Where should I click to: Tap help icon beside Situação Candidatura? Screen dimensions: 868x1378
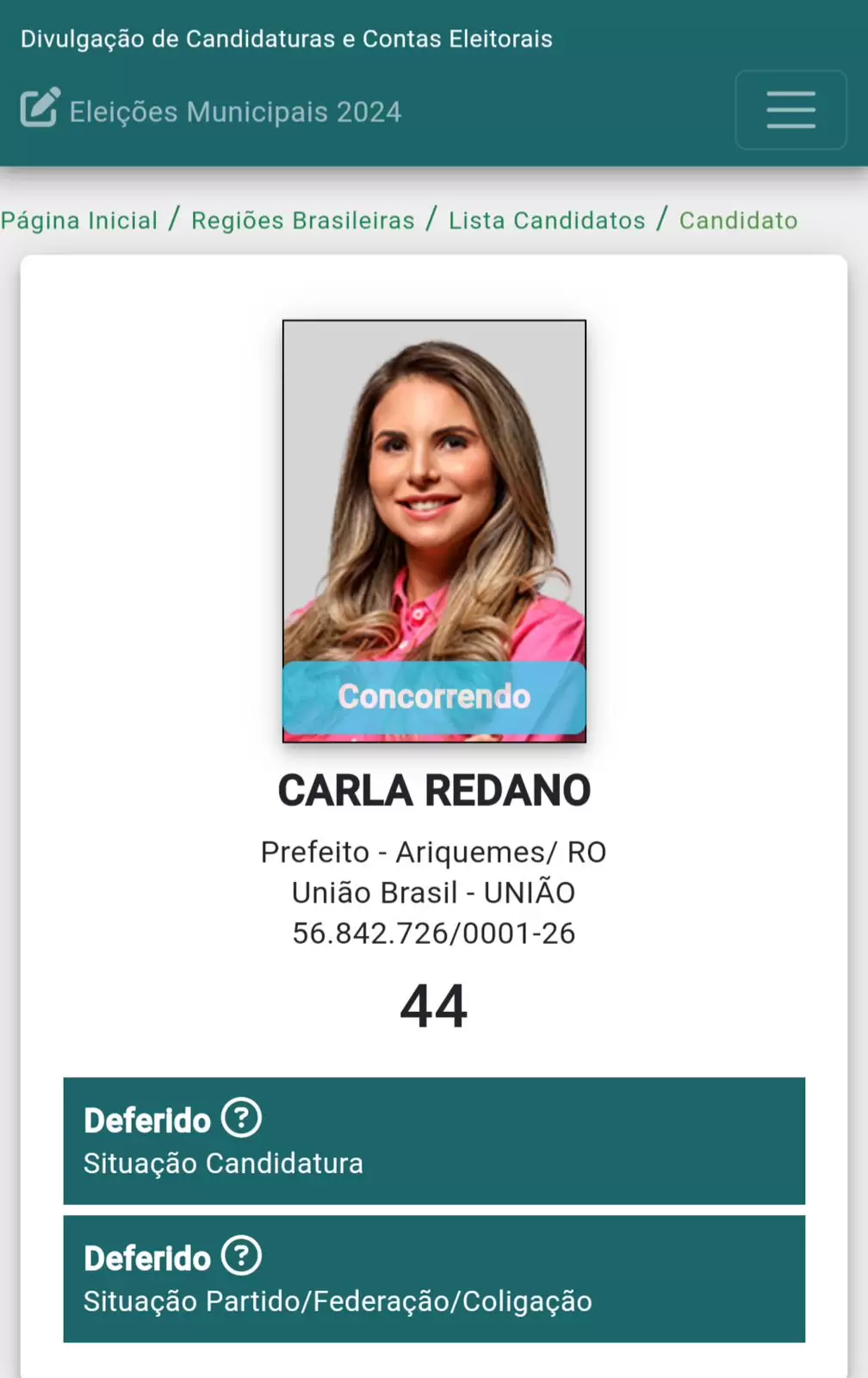point(241,1118)
